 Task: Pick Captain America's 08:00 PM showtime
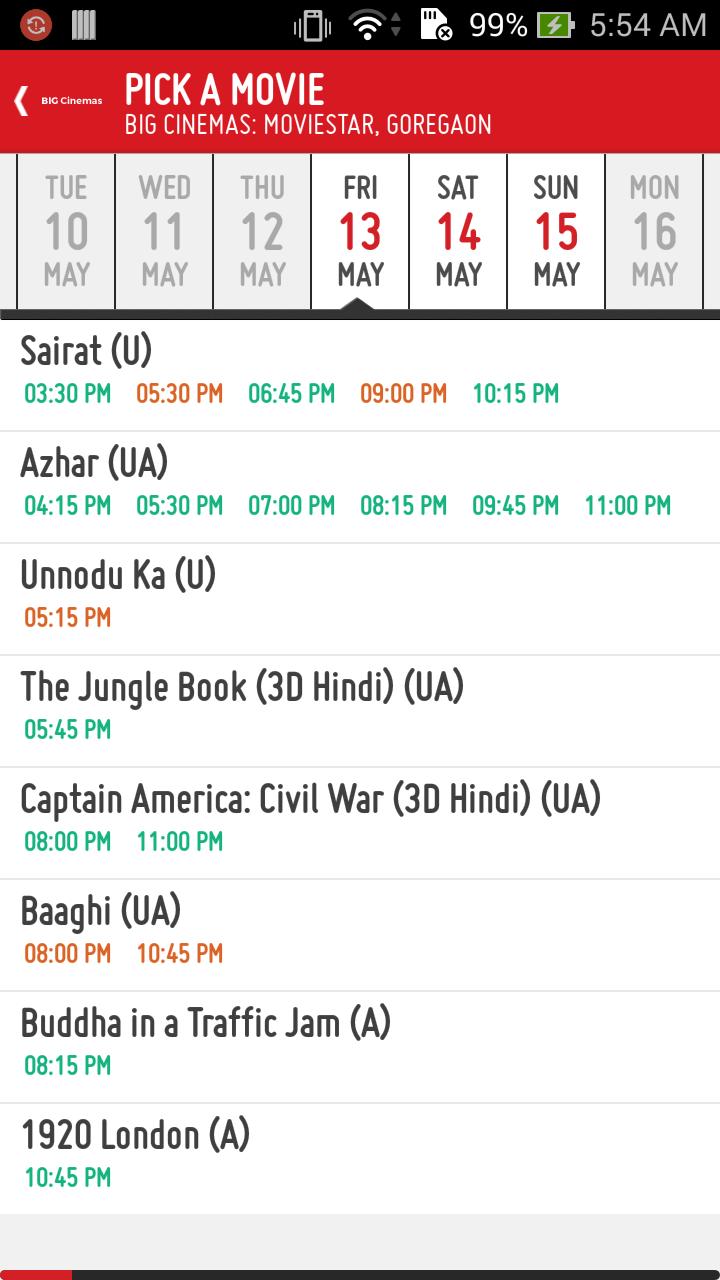pos(67,842)
